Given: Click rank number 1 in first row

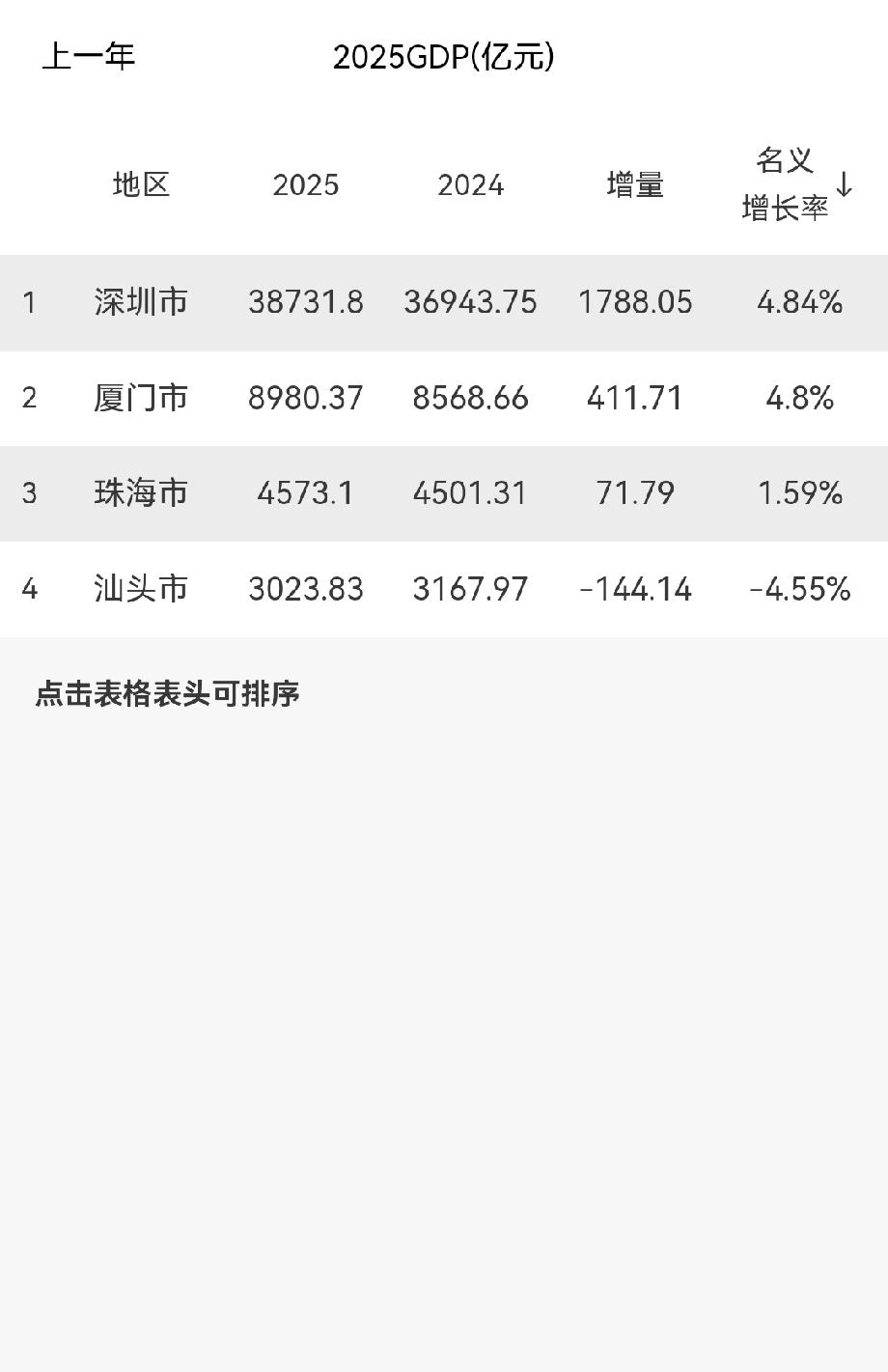Looking at the screenshot, I should [29, 302].
